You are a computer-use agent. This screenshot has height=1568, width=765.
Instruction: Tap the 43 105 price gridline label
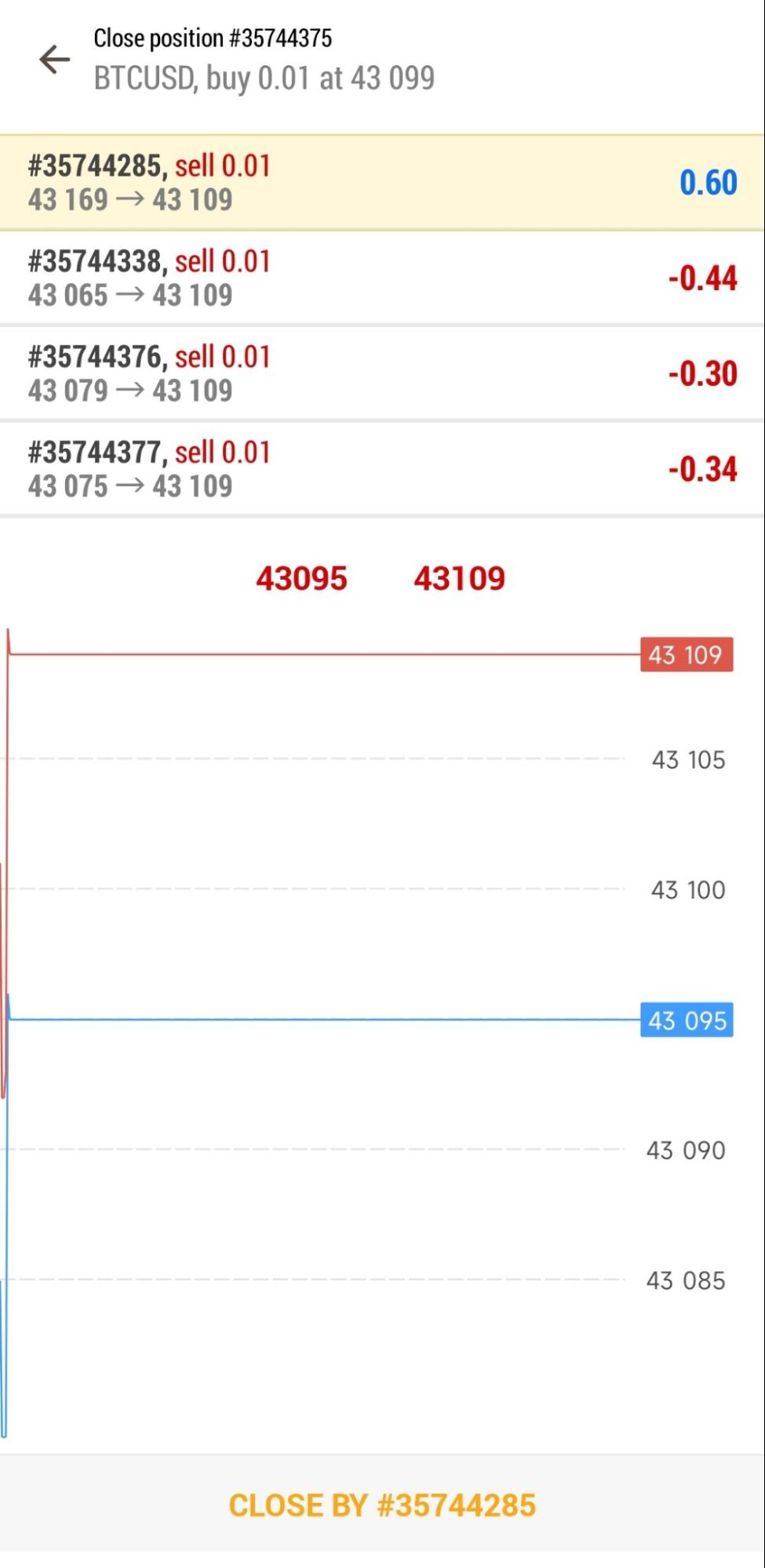(x=687, y=759)
